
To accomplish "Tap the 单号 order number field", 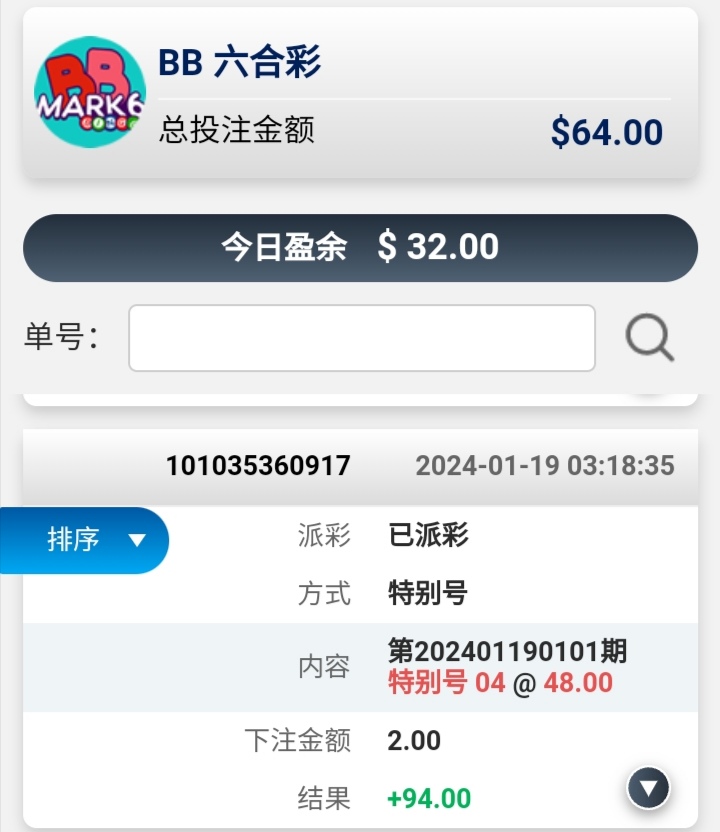I will coord(361,338).
